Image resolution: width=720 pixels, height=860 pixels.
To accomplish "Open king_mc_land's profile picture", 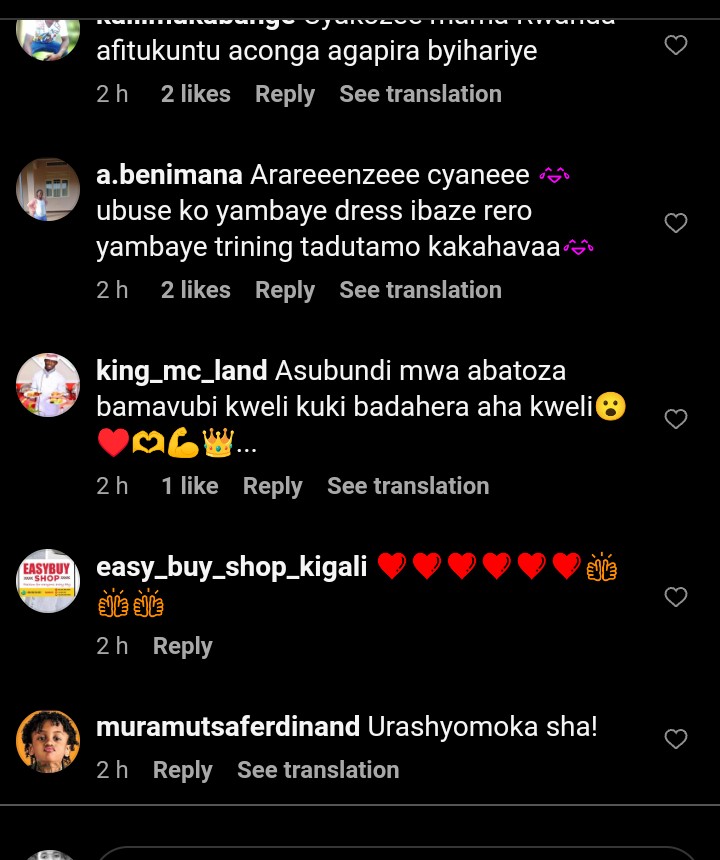I will click(48, 385).
